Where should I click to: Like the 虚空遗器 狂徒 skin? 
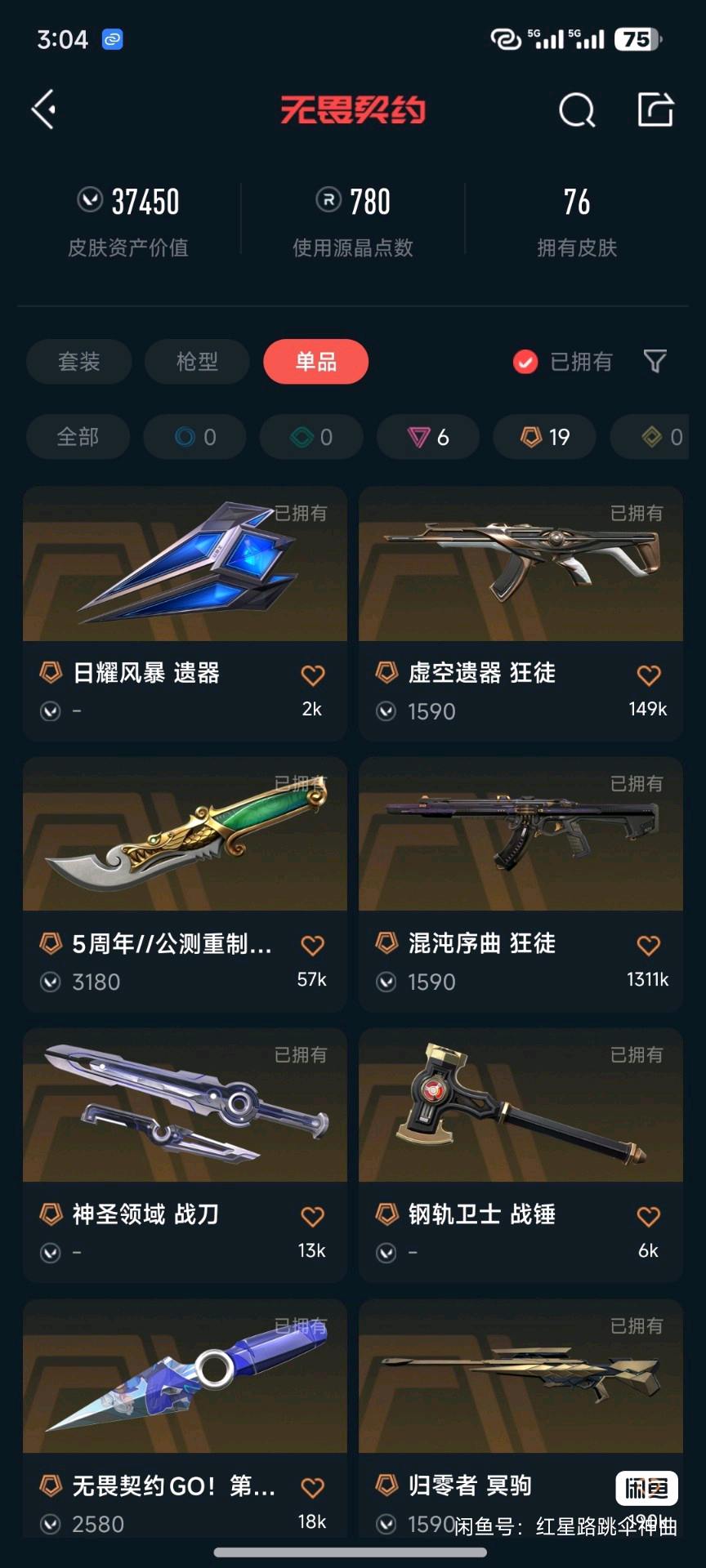coord(648,675)
